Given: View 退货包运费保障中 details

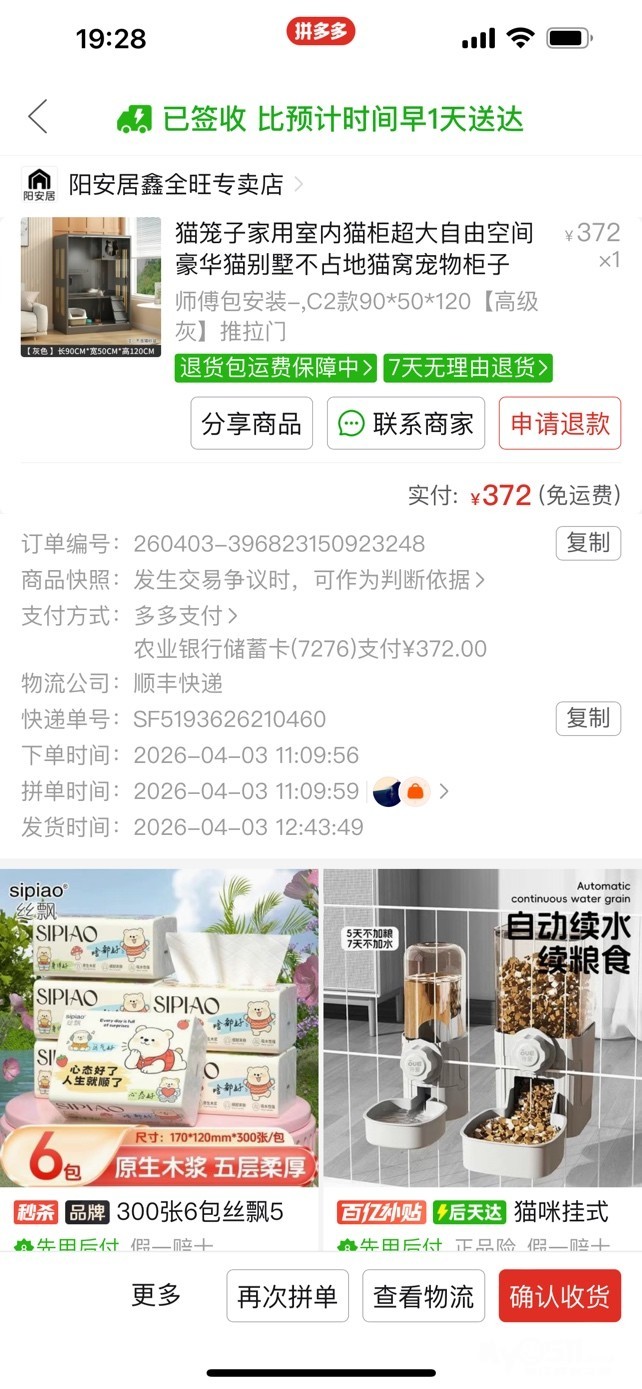Looking at the screenshot, I should click(x=277, y=368).
